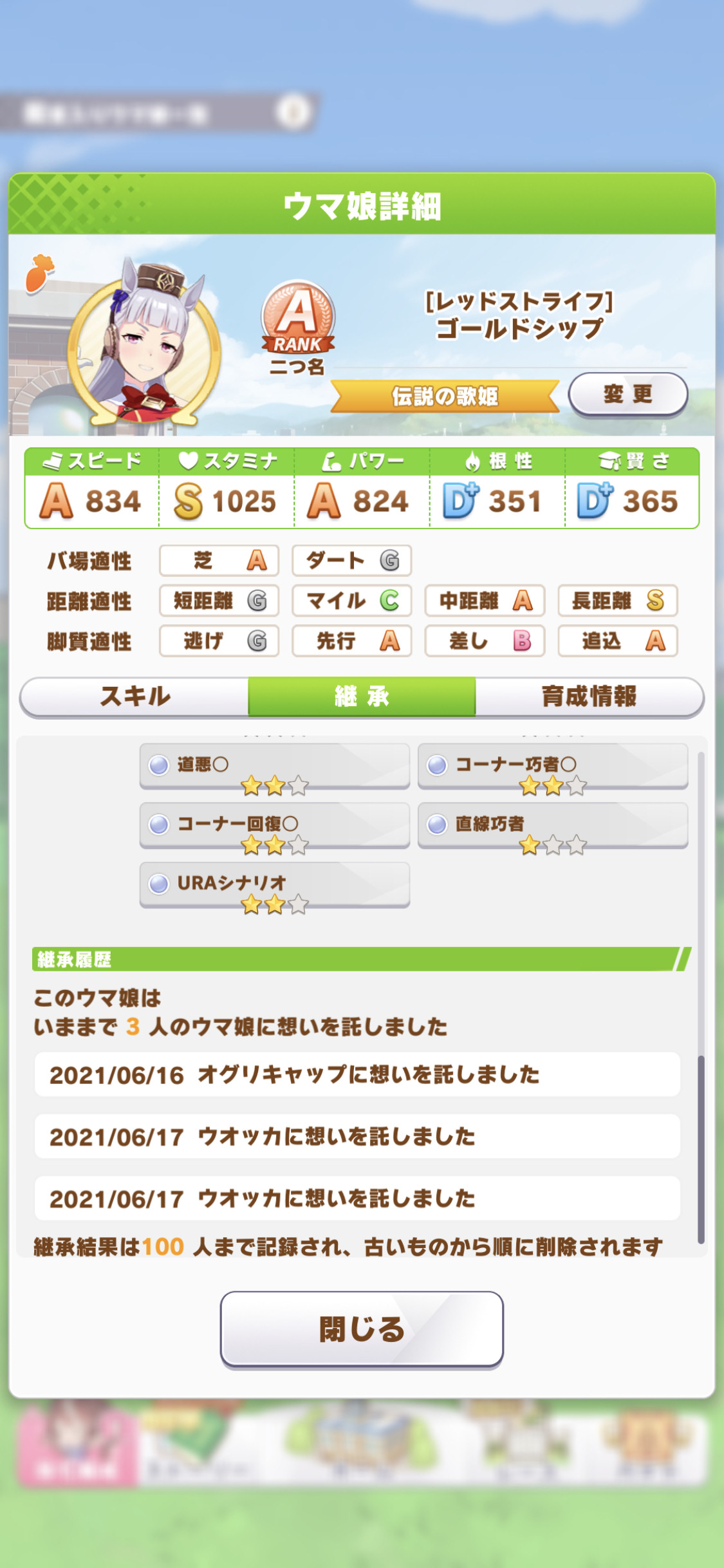This screenshot has width=724, height=1568.
Task: Close the dialog with 閉じる
Action: coord(362,1329)
